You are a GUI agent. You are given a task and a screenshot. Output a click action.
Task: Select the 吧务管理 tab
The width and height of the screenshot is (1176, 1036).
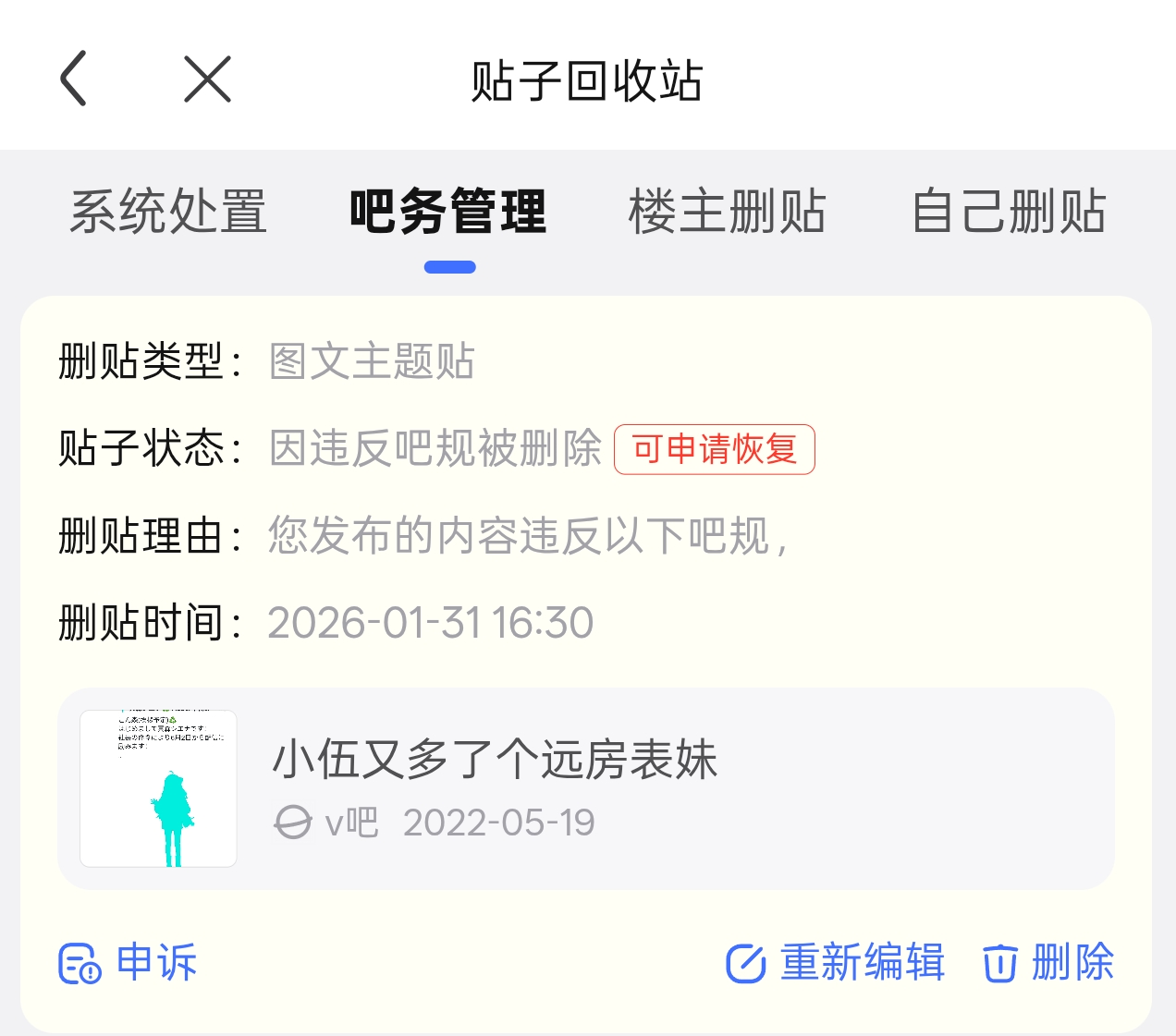coord(448,212)
